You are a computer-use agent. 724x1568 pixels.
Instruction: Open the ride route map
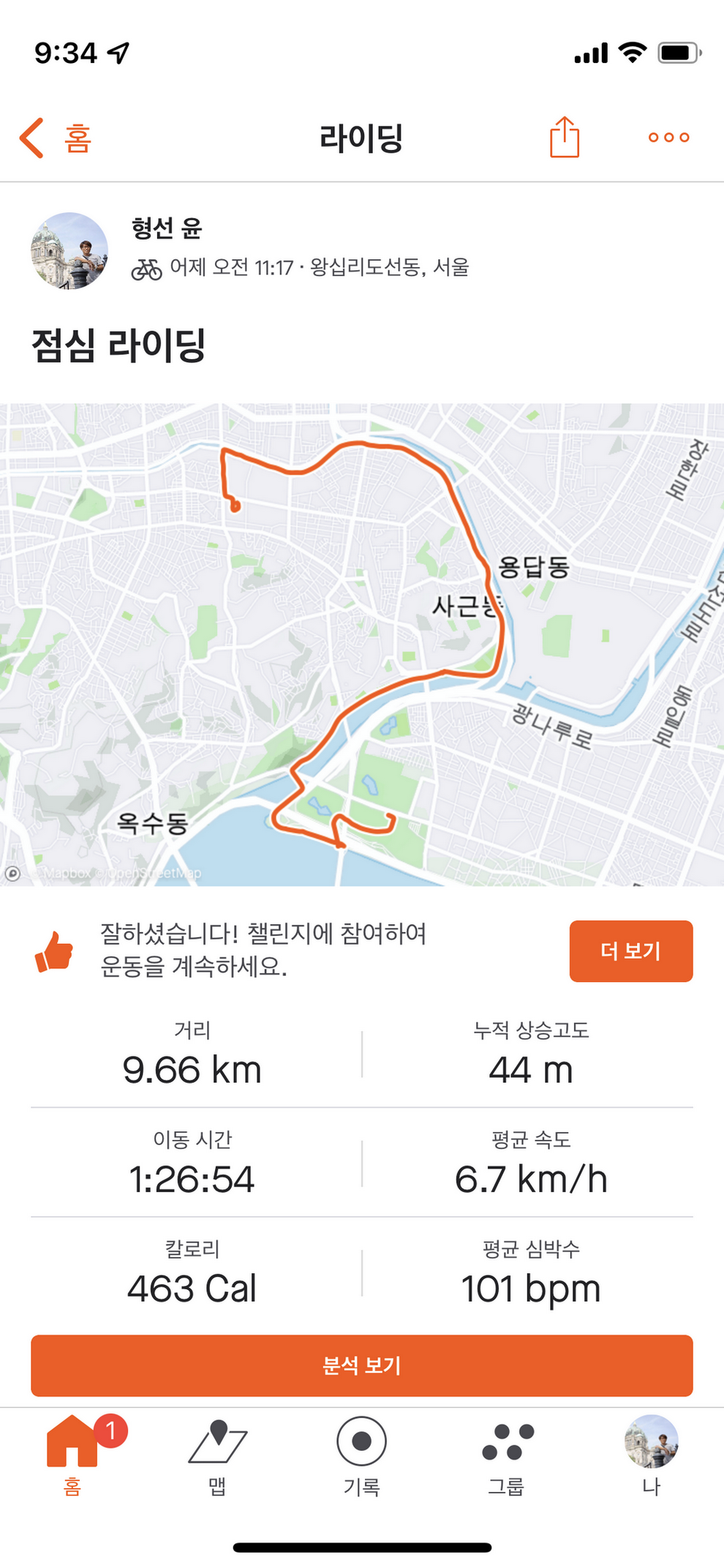point(362,645)
